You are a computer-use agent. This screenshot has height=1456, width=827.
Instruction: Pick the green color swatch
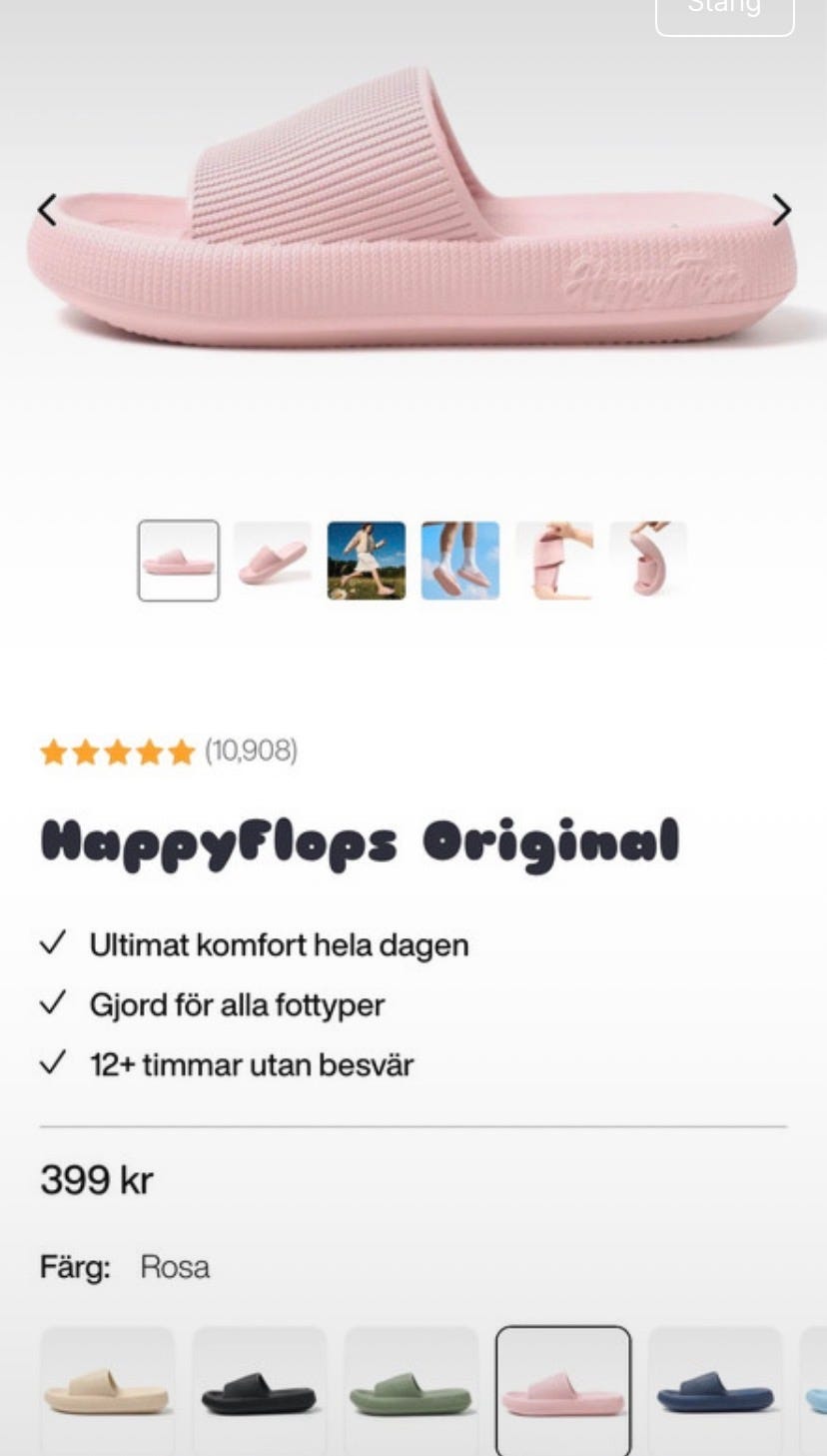411,1391
